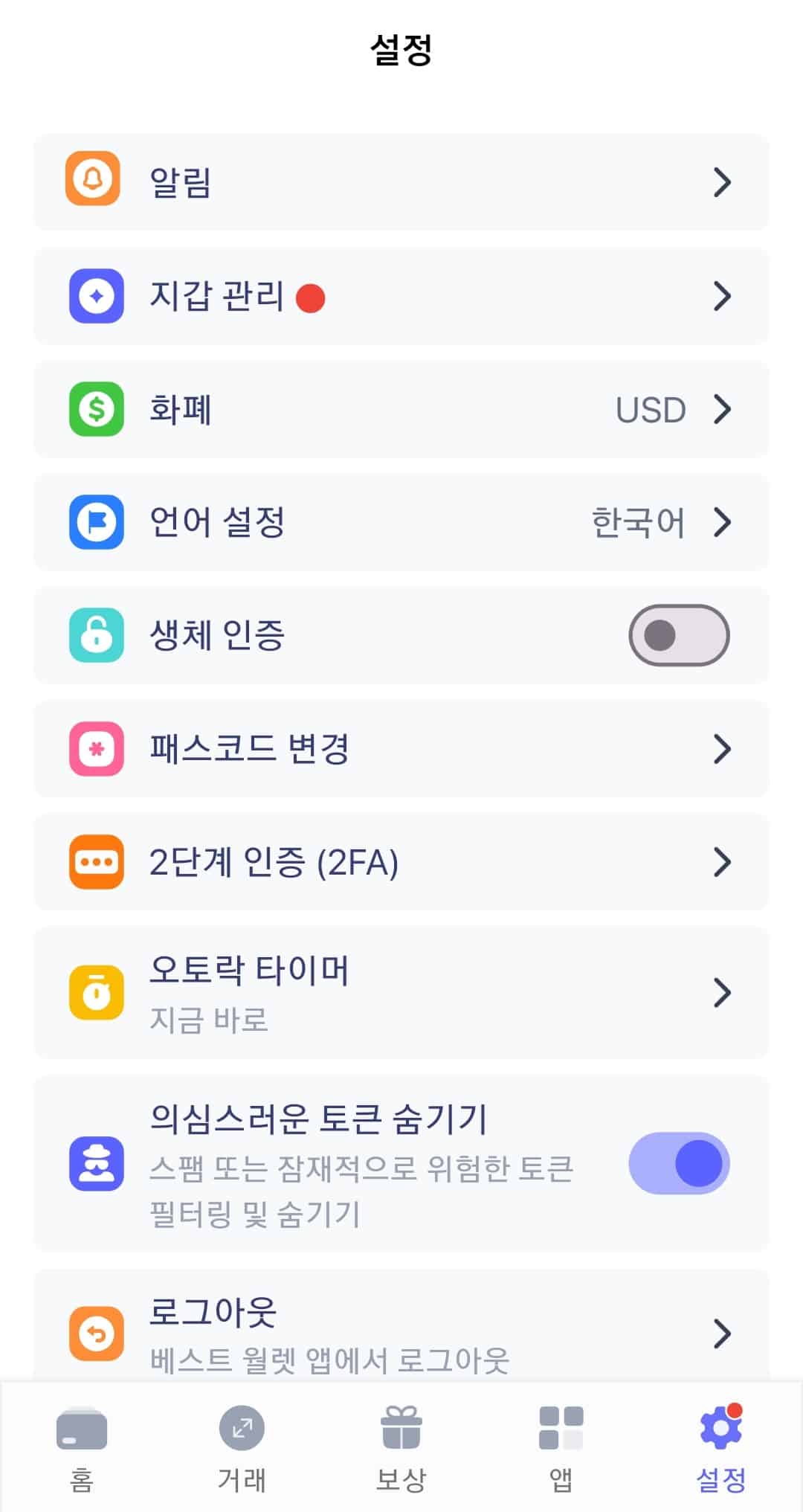803x1512 pixels.
Task: Tap the 지갑 관리 wallet compass icon
Action: (x=94, y=297)
